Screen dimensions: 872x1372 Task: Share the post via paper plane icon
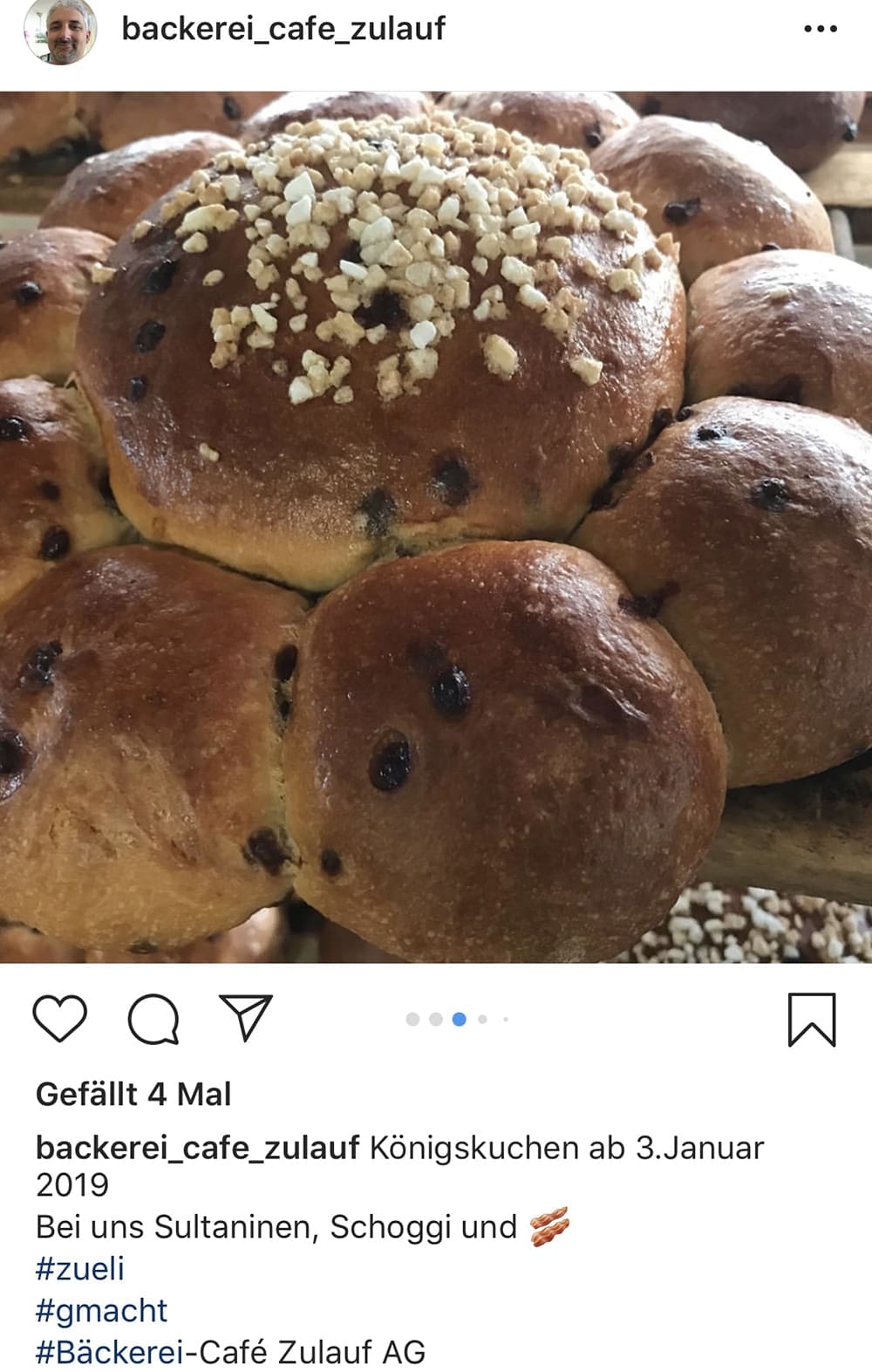[x=246, y=1017]
